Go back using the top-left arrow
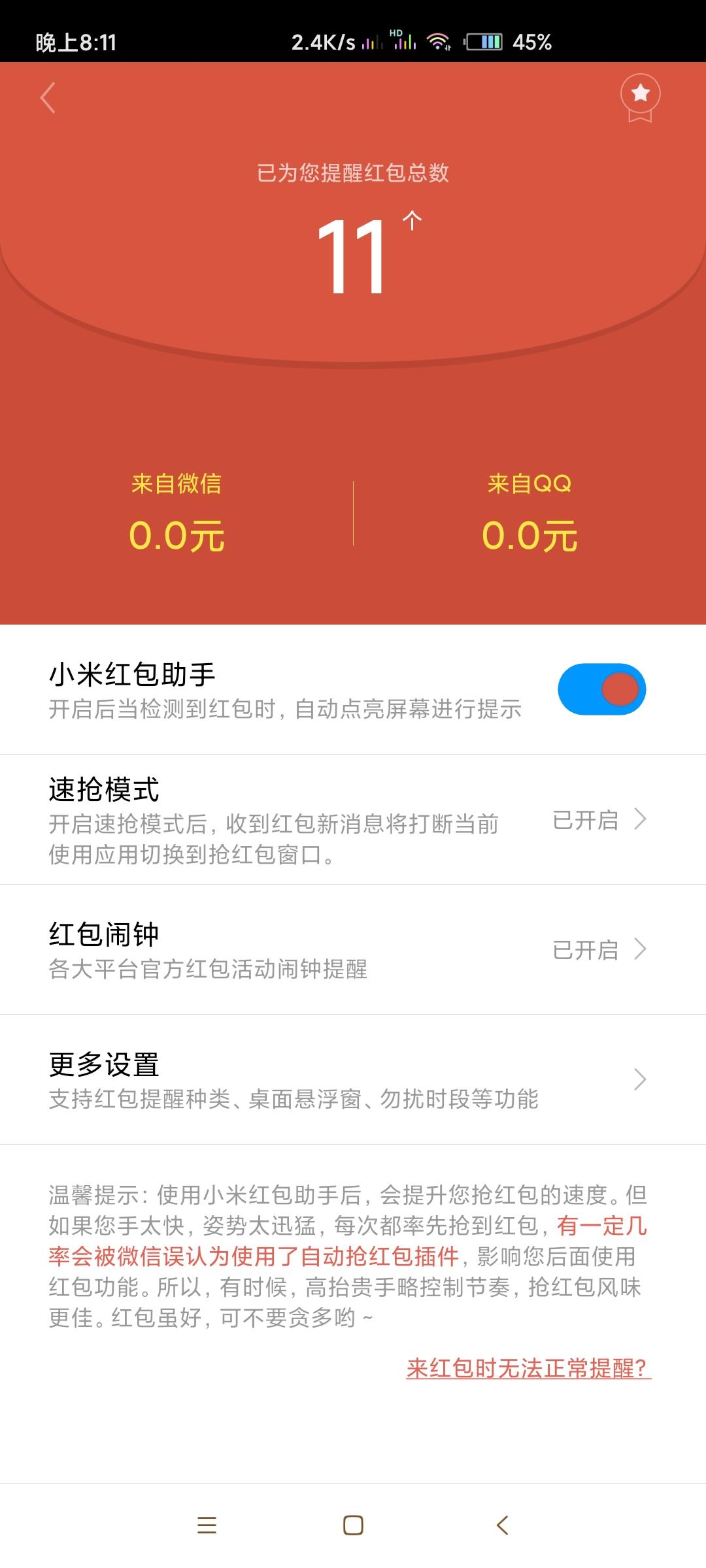706x1568 pixels. click(x=48, y=98)
